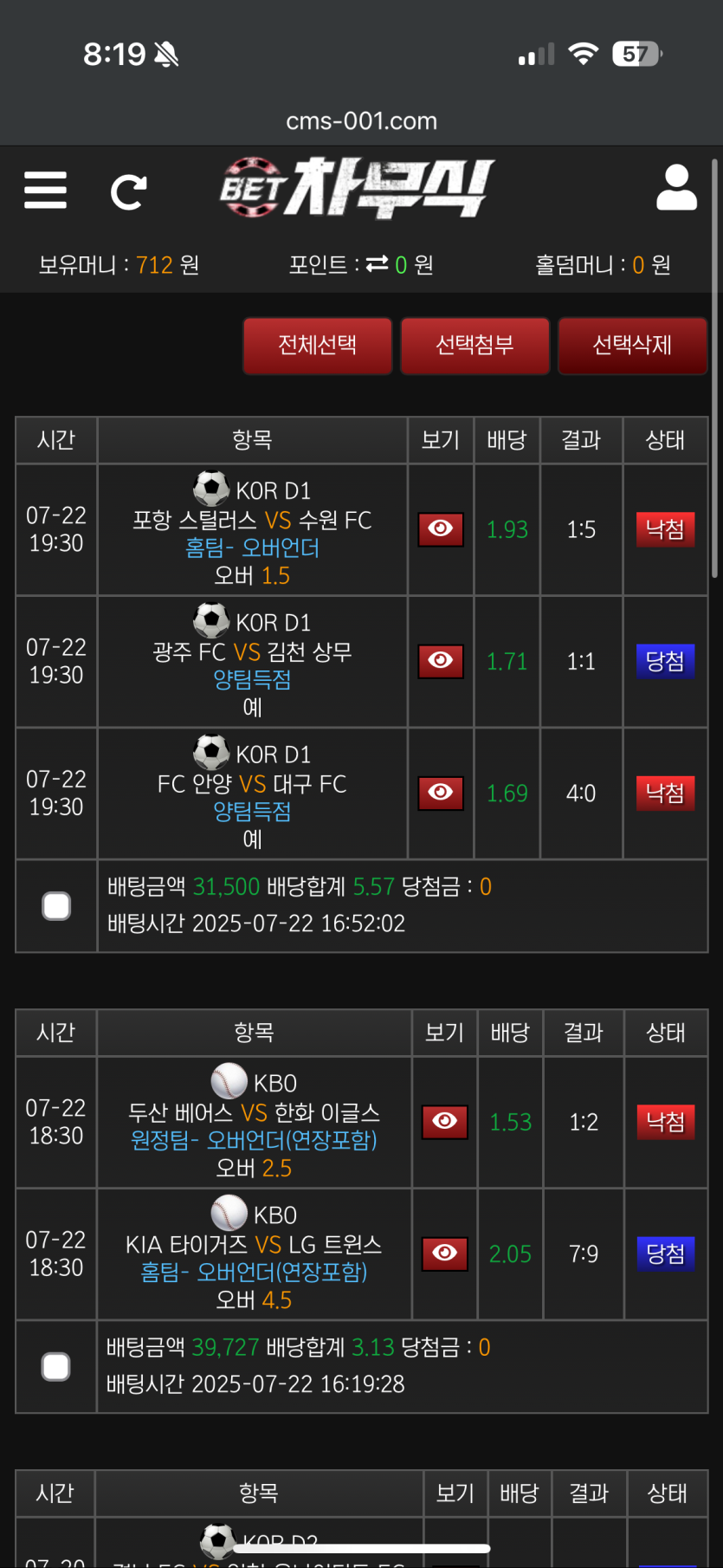Image resolution: width=723 pixels, height=1568 pixels.
Task: Open the hamburger menu
Action: [45, 190]
